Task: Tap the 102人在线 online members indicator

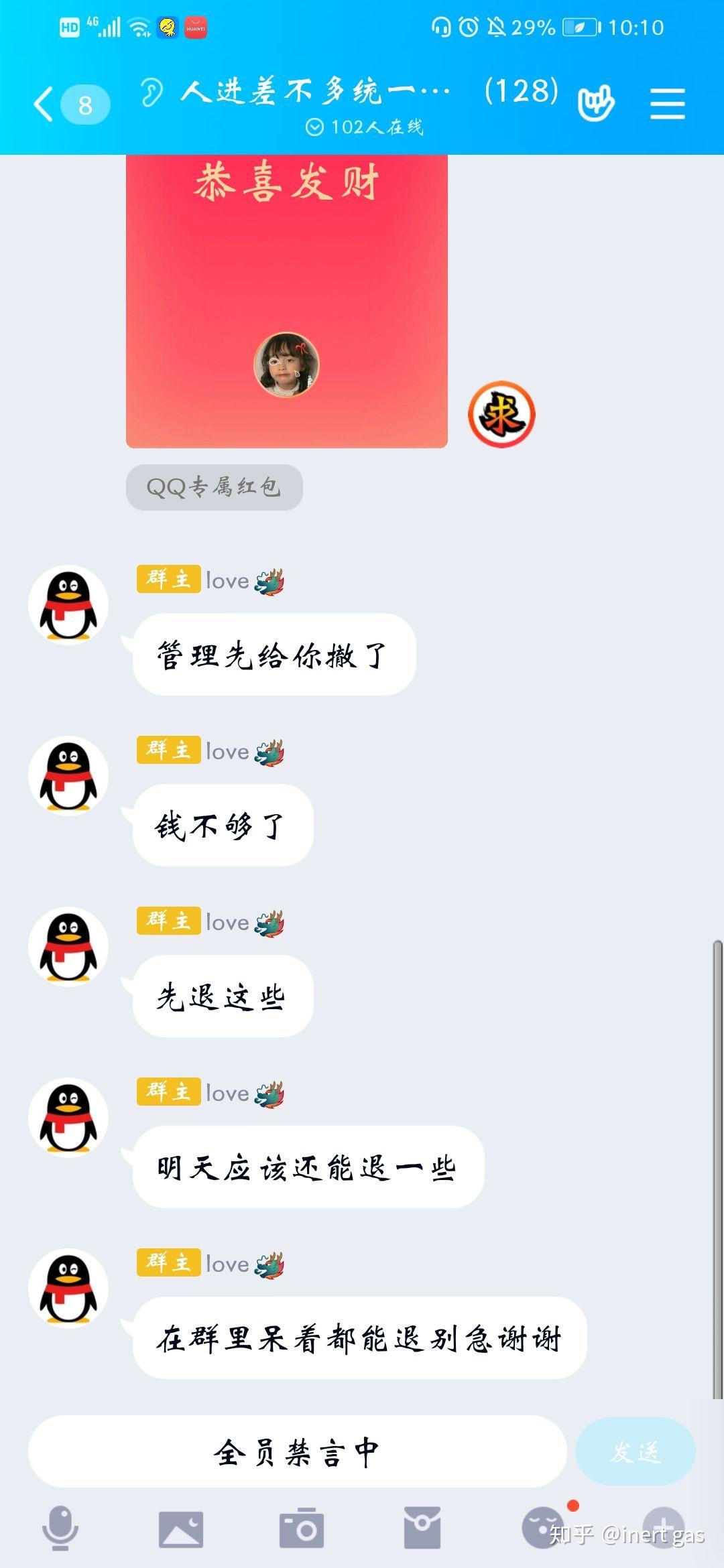Action: [365, 127]
